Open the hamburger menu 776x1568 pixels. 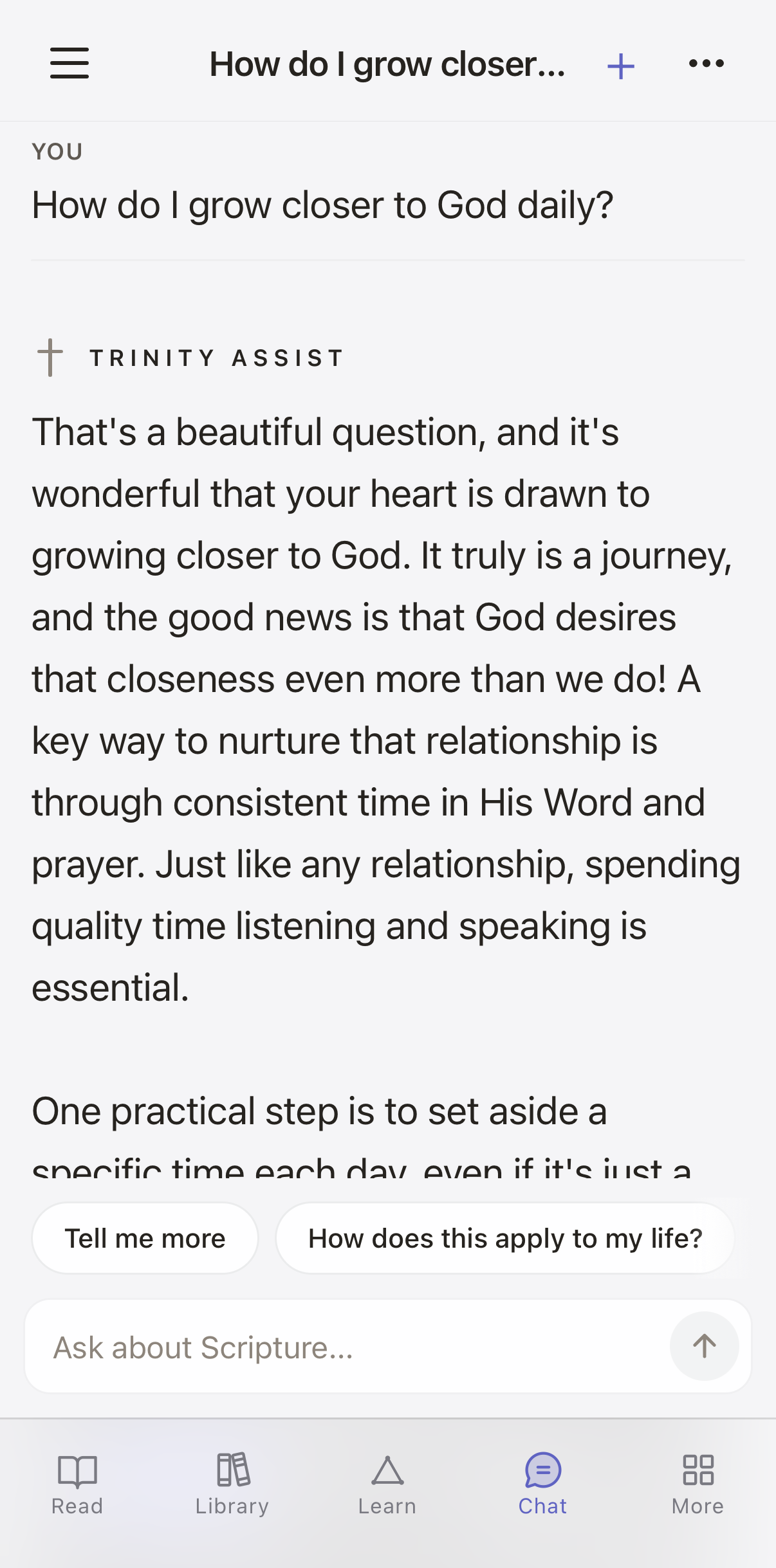tap(69, 63)
